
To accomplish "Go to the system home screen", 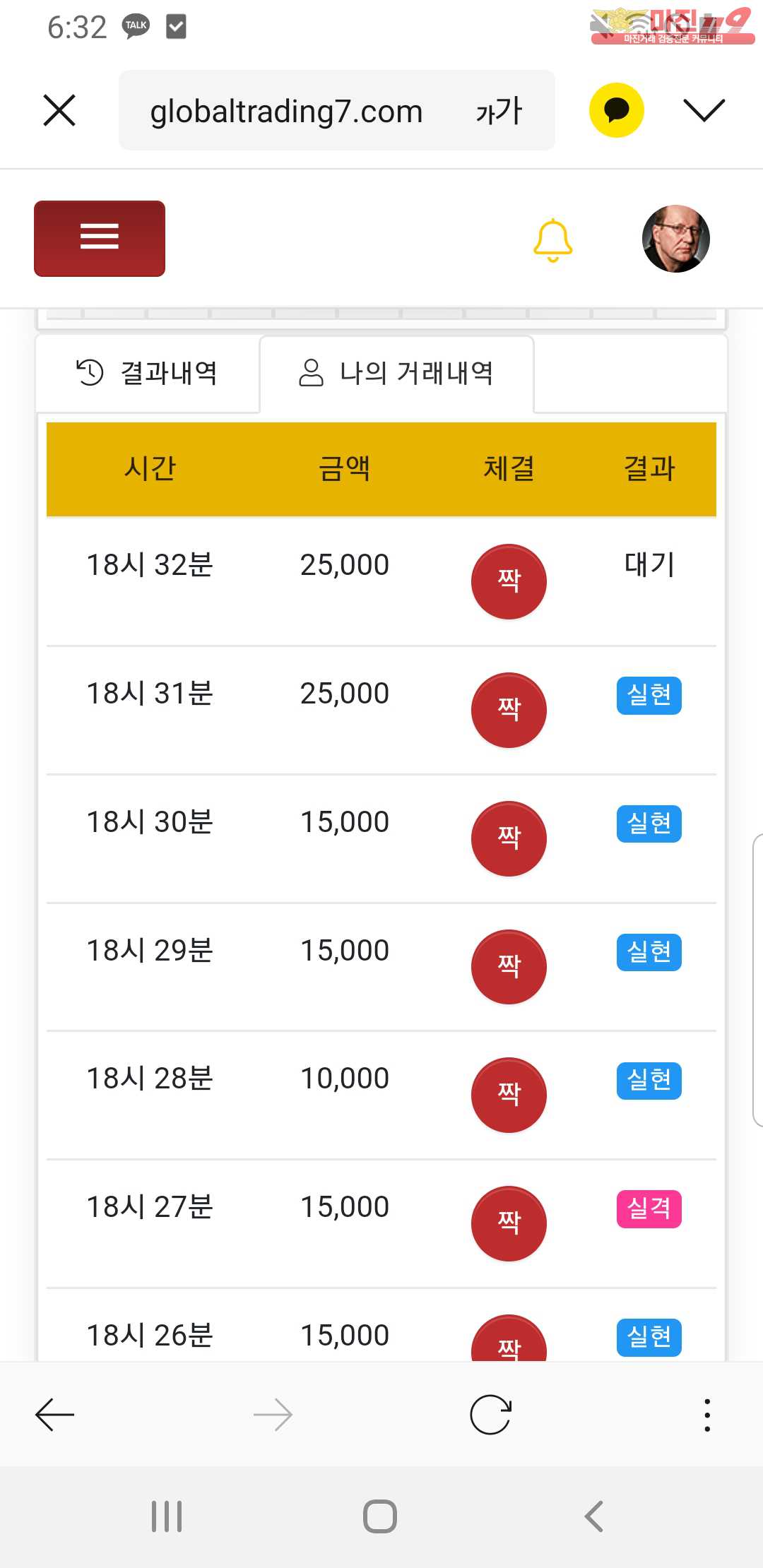I will (380, 1516).
